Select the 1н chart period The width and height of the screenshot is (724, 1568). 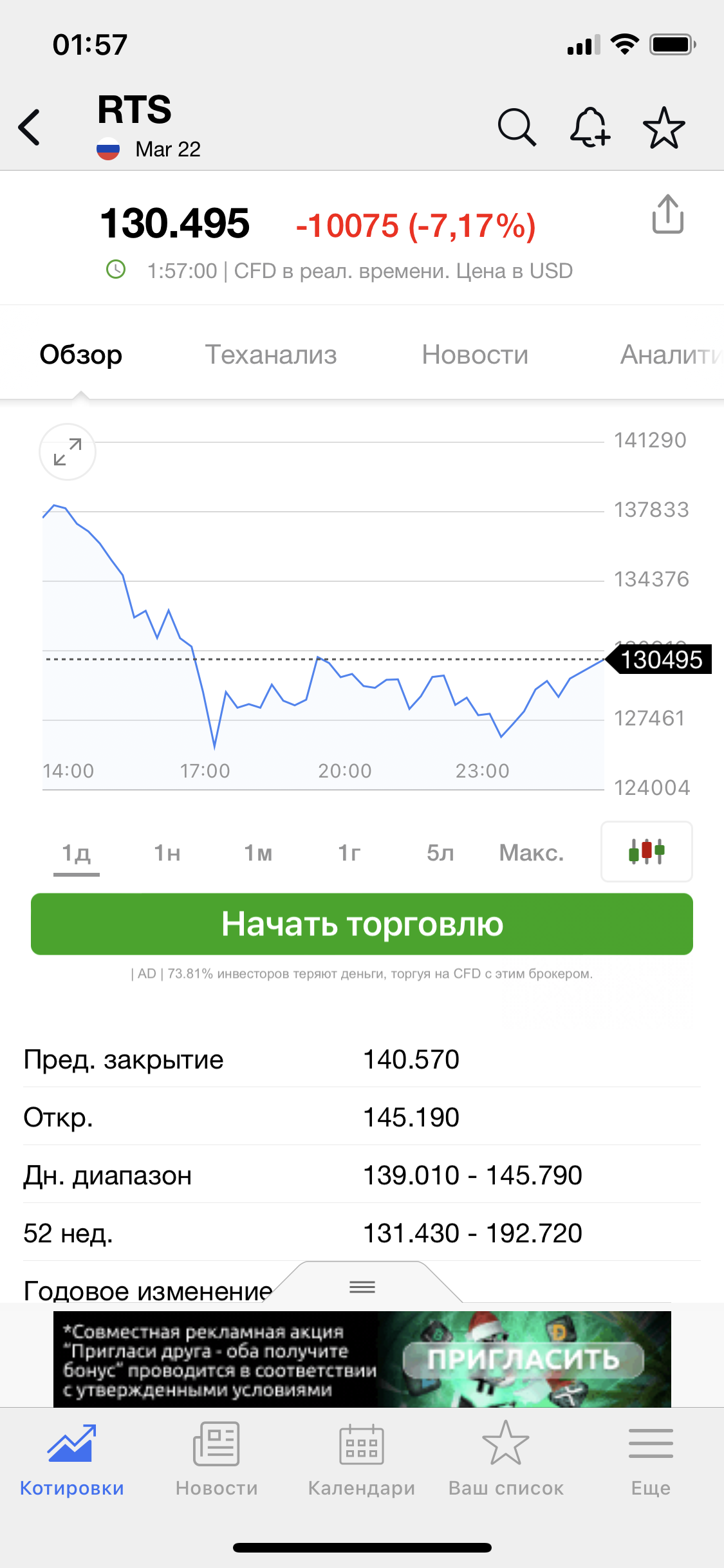(x=167, y=853)
